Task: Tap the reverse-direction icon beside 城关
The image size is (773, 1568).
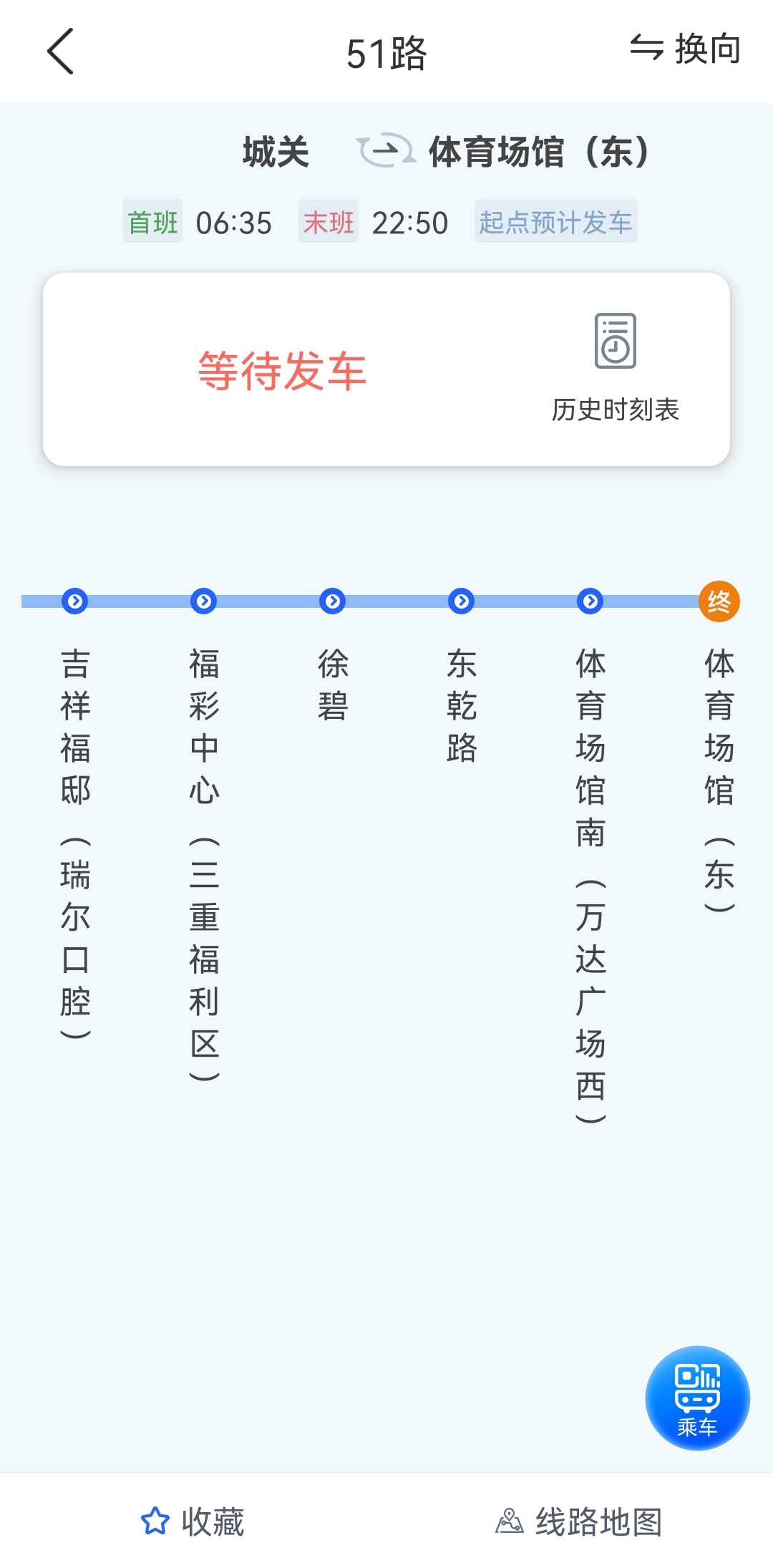Action: tap(386, 151)
